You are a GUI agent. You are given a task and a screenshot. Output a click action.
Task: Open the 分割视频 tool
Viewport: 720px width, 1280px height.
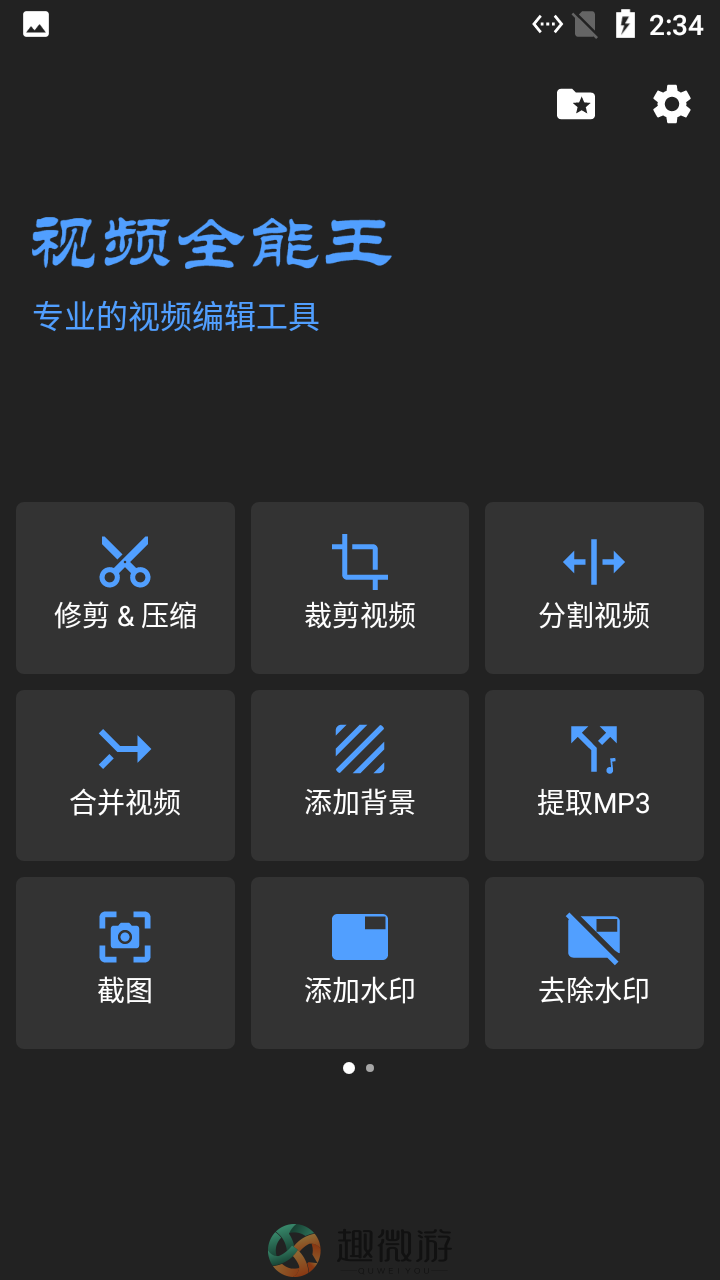click(594, 588)
